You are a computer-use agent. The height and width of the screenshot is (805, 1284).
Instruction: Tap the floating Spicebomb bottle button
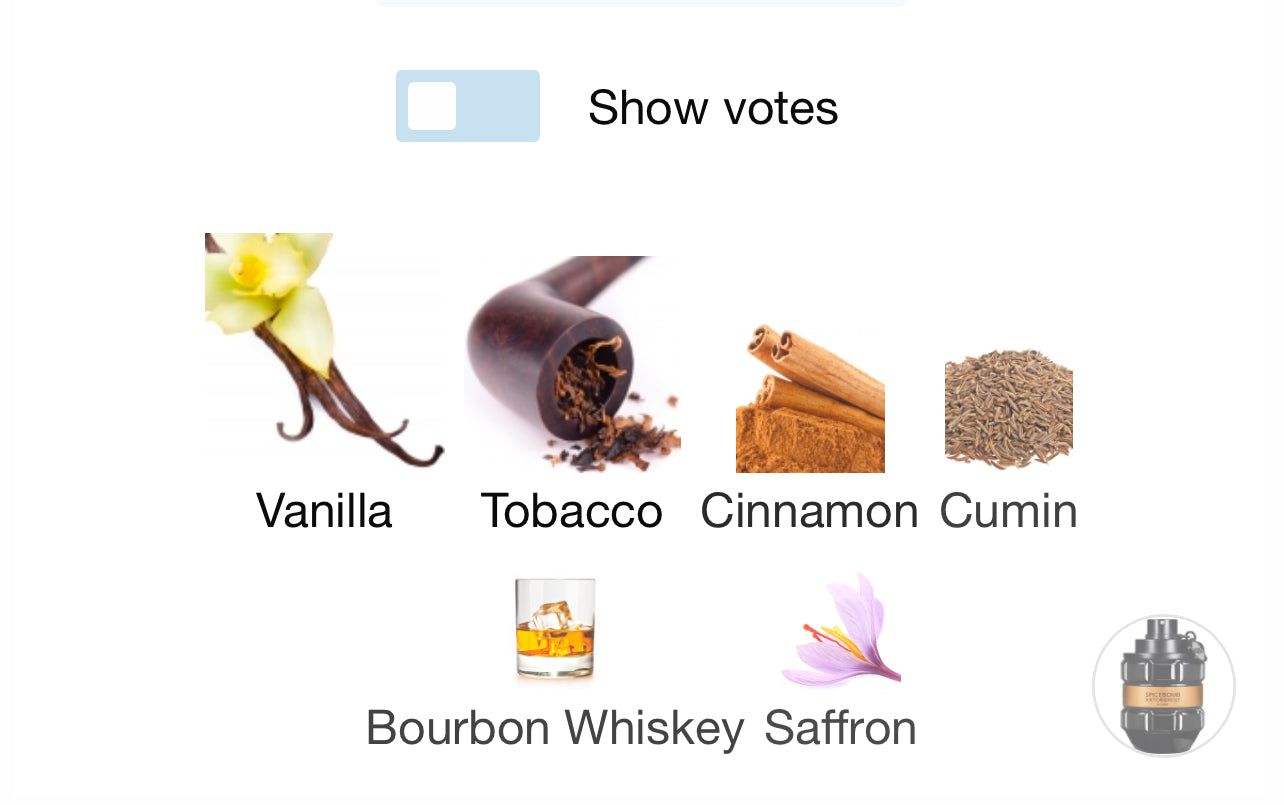pos(1163,686)
